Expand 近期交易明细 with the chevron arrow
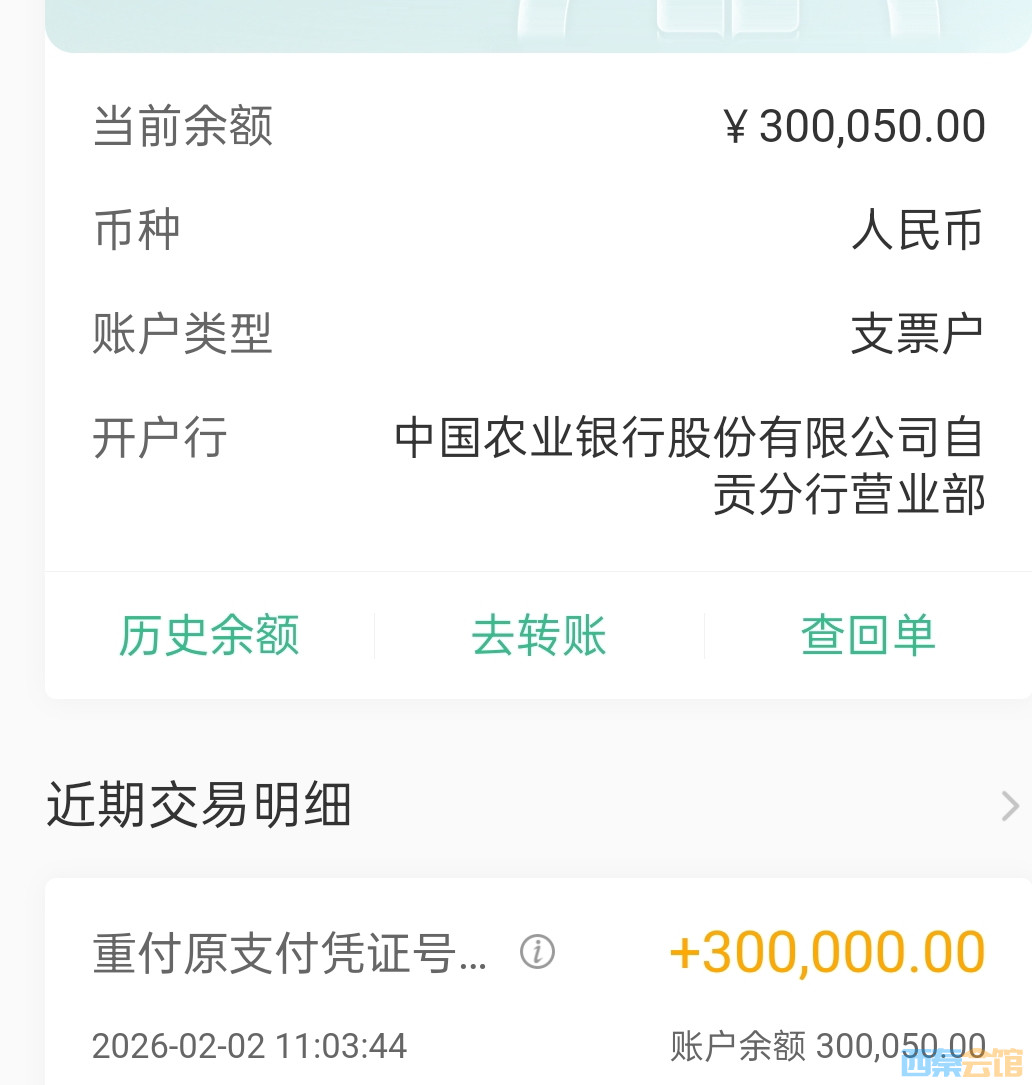Viewport: 1032px width, 1085px height. click(1010, 805)
